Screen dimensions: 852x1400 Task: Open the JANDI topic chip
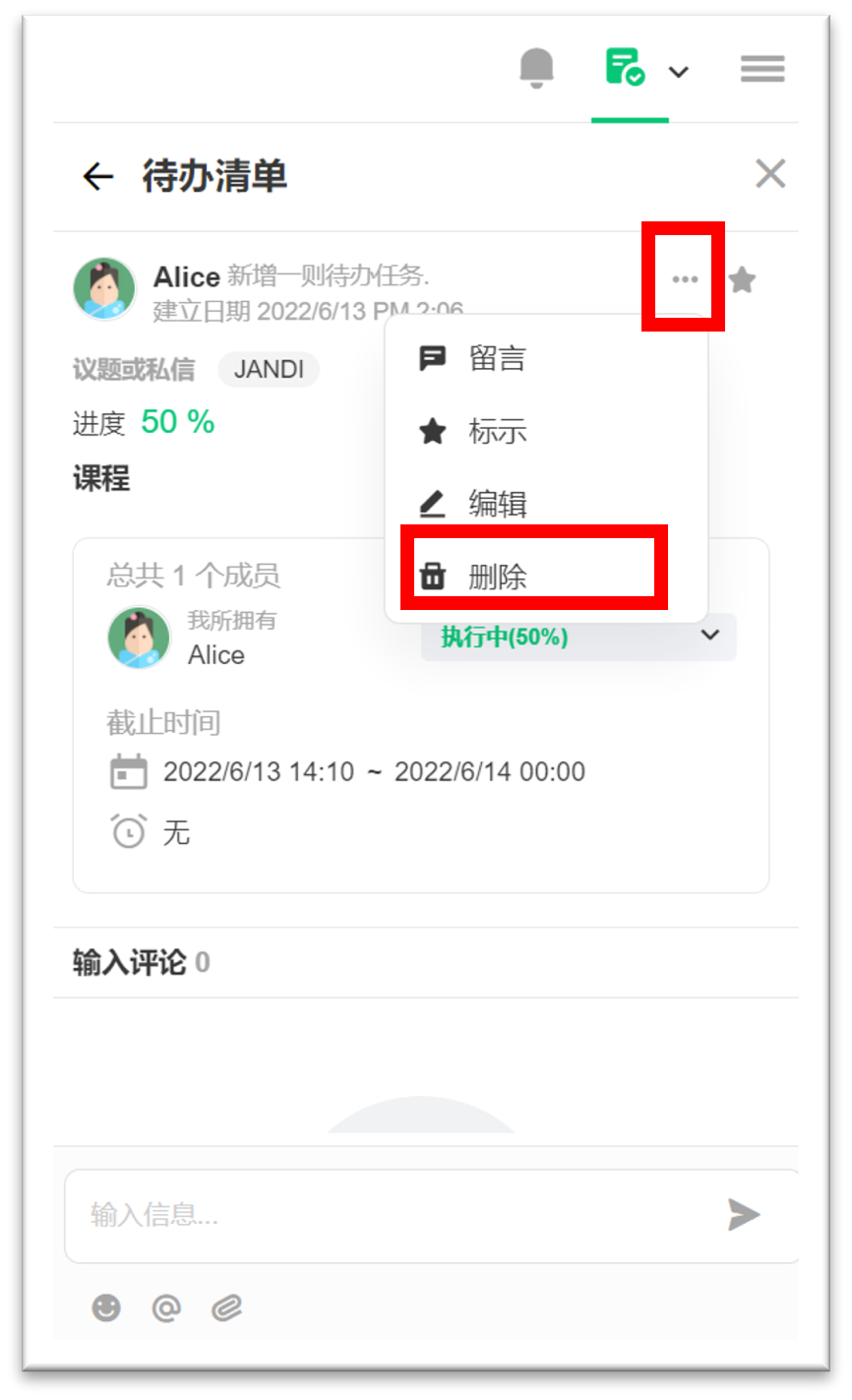269,370
